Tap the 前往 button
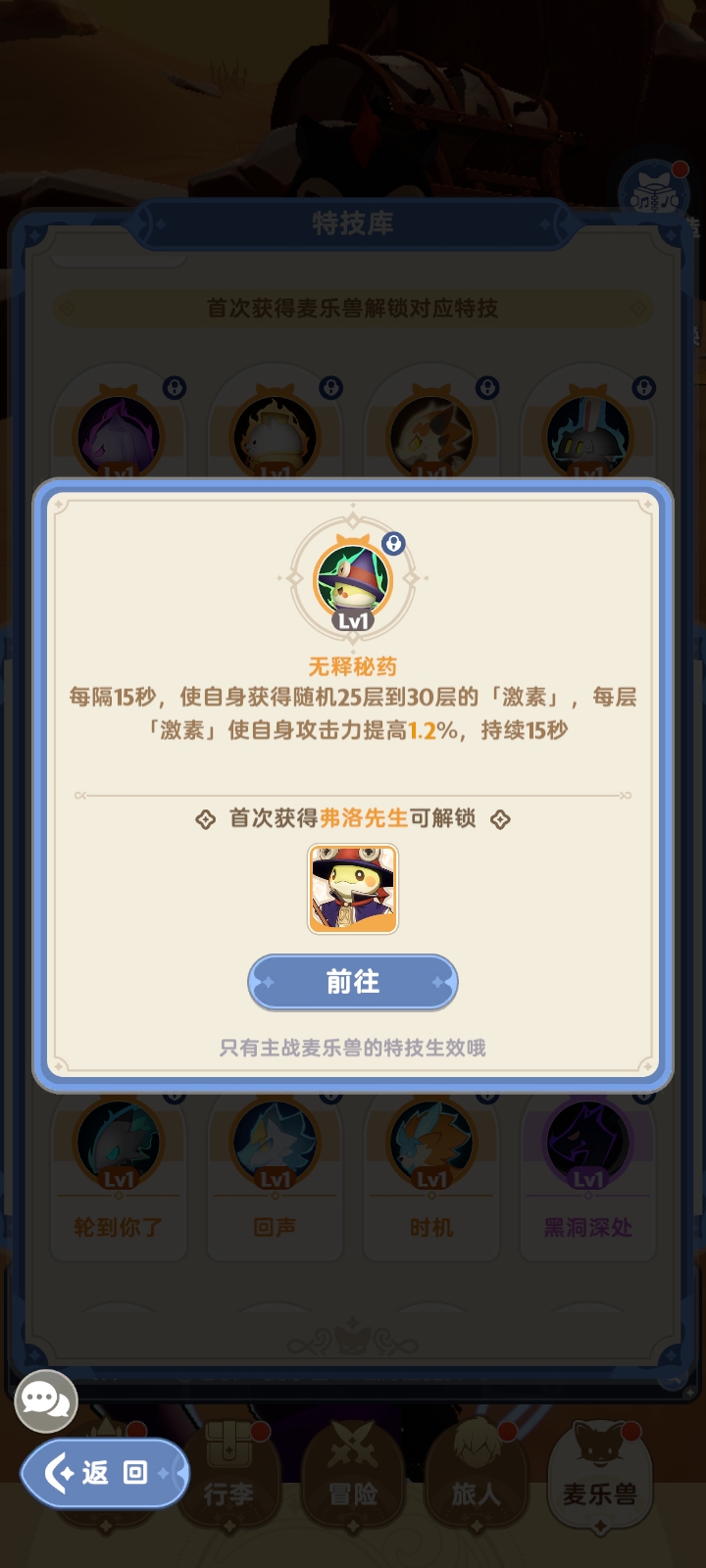This screenshot has width=706, height=1568. click(x=353, y=982)
